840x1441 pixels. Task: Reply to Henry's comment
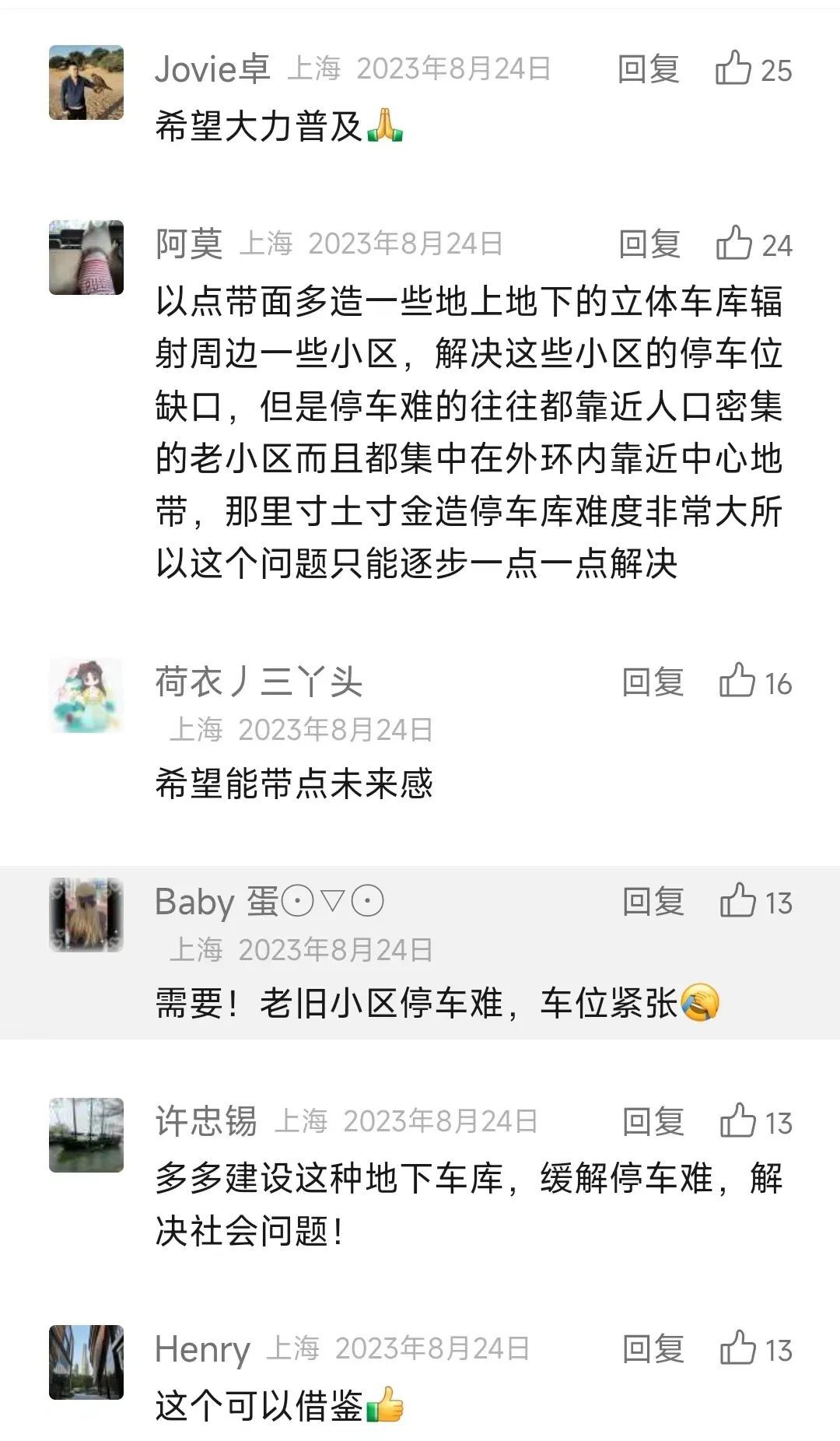click(x=652, y=1349)
